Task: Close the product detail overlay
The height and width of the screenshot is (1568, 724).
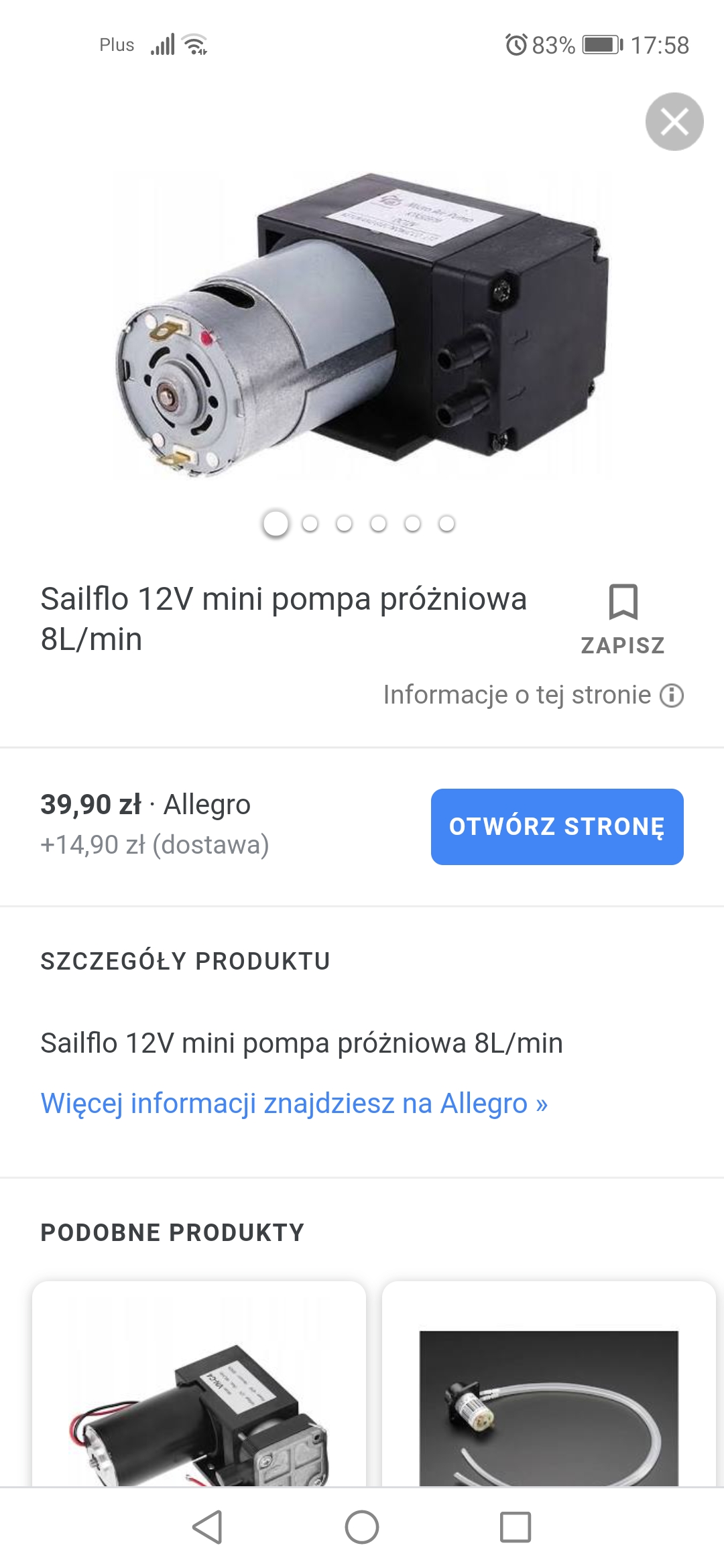Action: coord(674,122)
